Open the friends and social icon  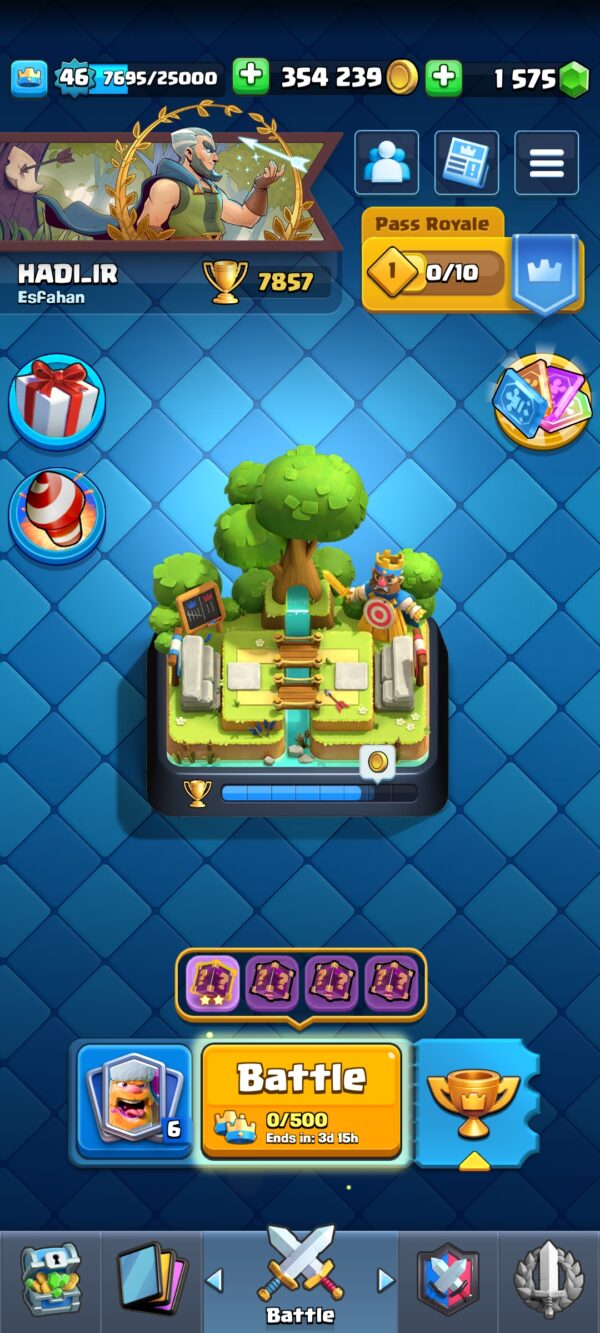click(386, 162)
